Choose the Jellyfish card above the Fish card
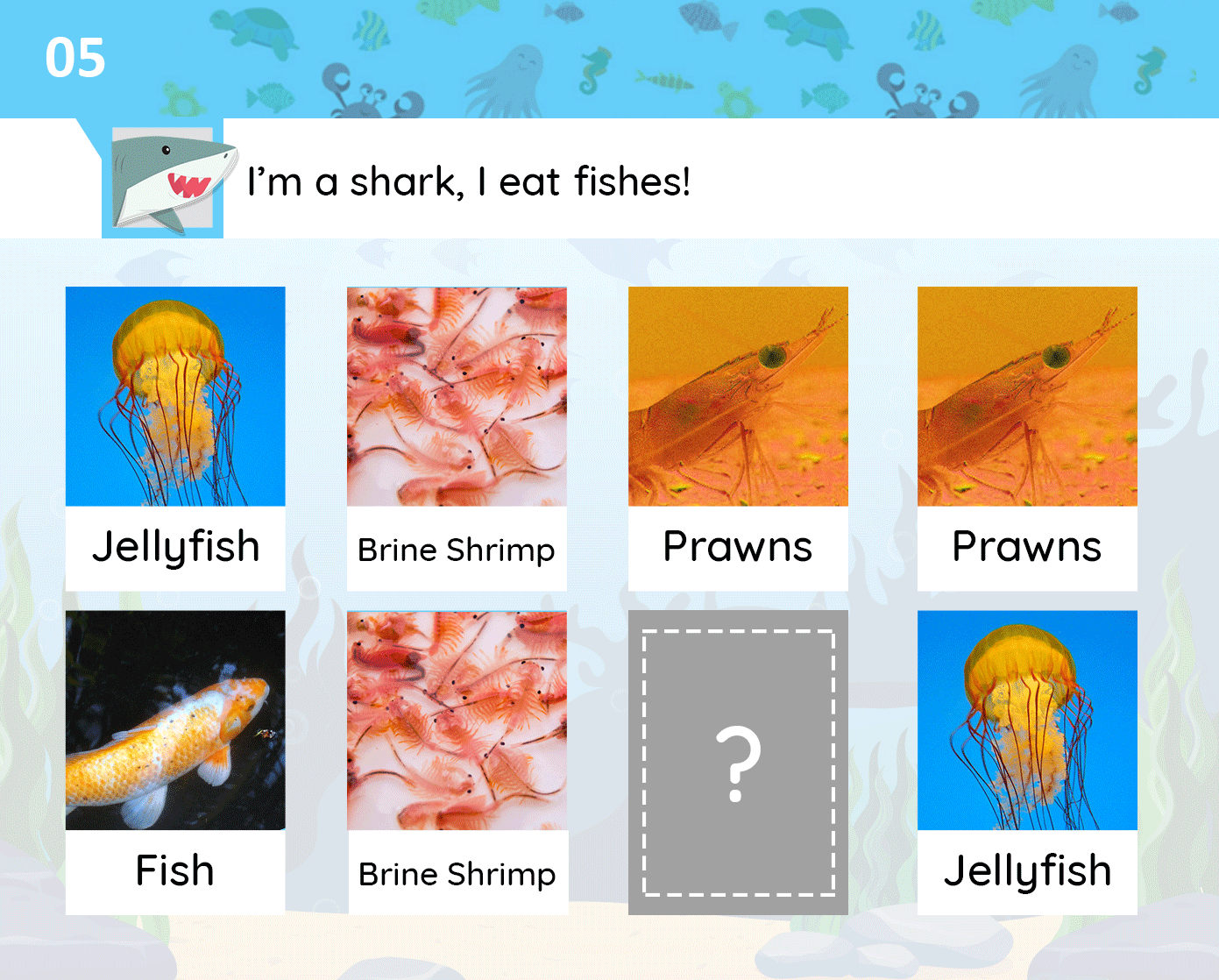The width and height of the screenshot is (1219, 980). coord(175,437)
